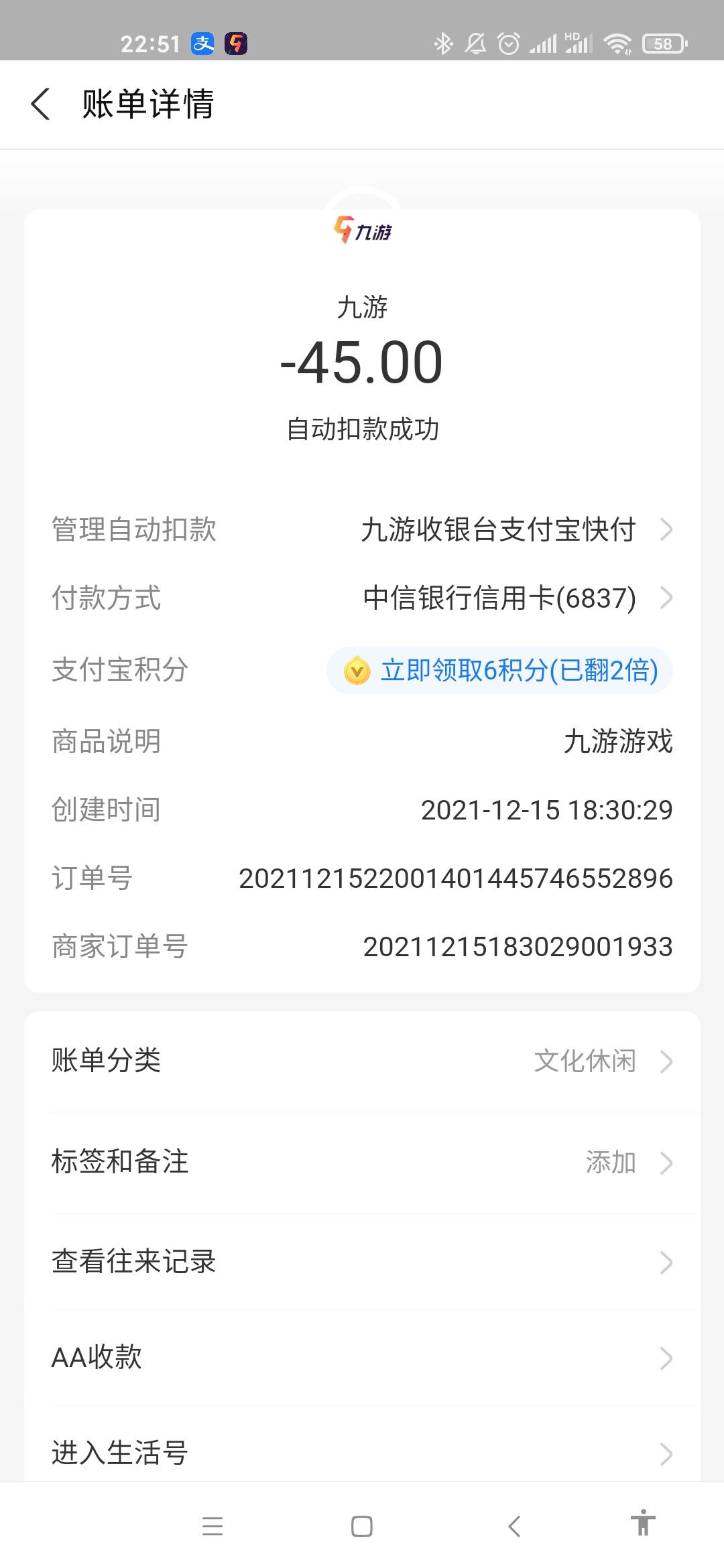This screenshot has height=1568, width=724.
Task: Open the 付款方式 credit card row
Action: click(362, 598)
